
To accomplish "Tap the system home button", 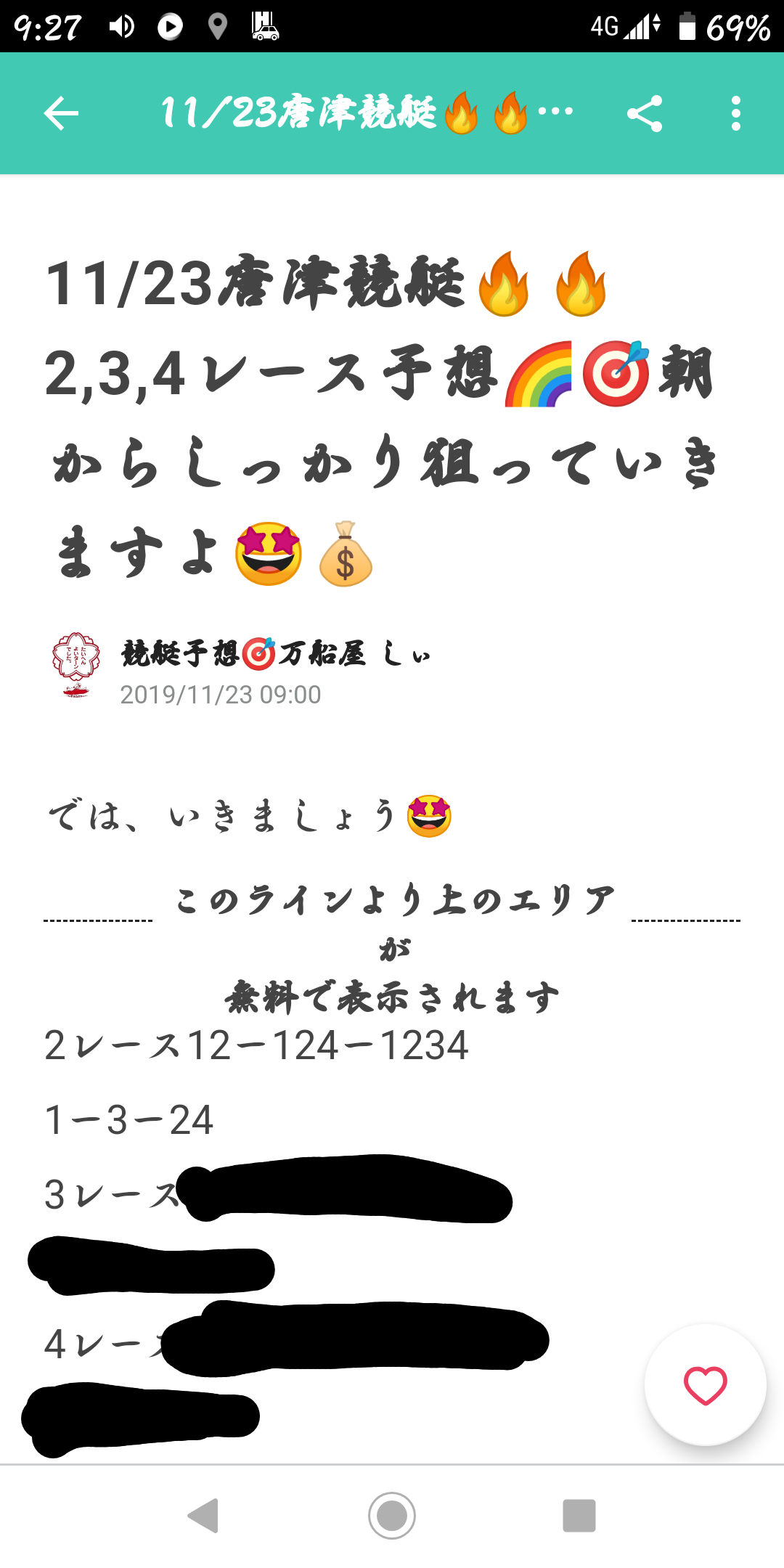I will [392, 1516].
